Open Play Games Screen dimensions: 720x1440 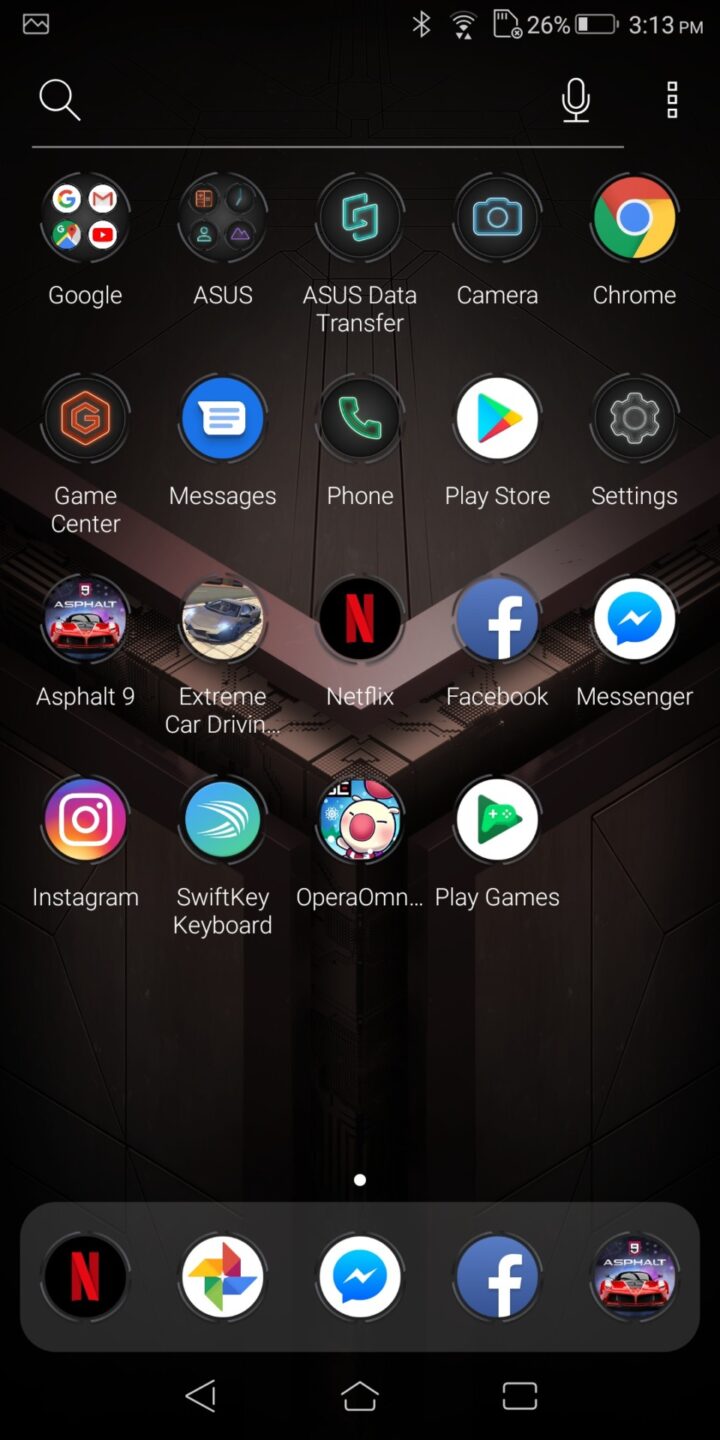[497, 820]
